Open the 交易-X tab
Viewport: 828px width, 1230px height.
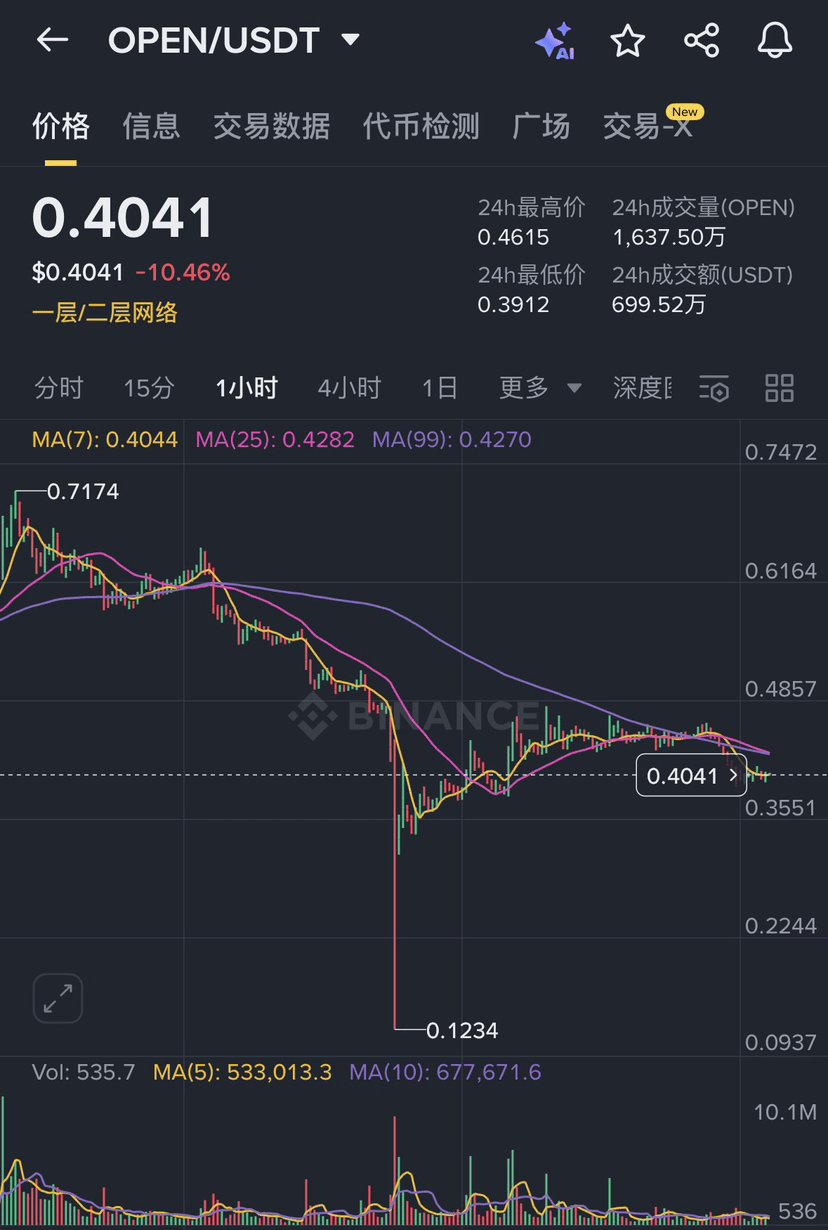648,126
